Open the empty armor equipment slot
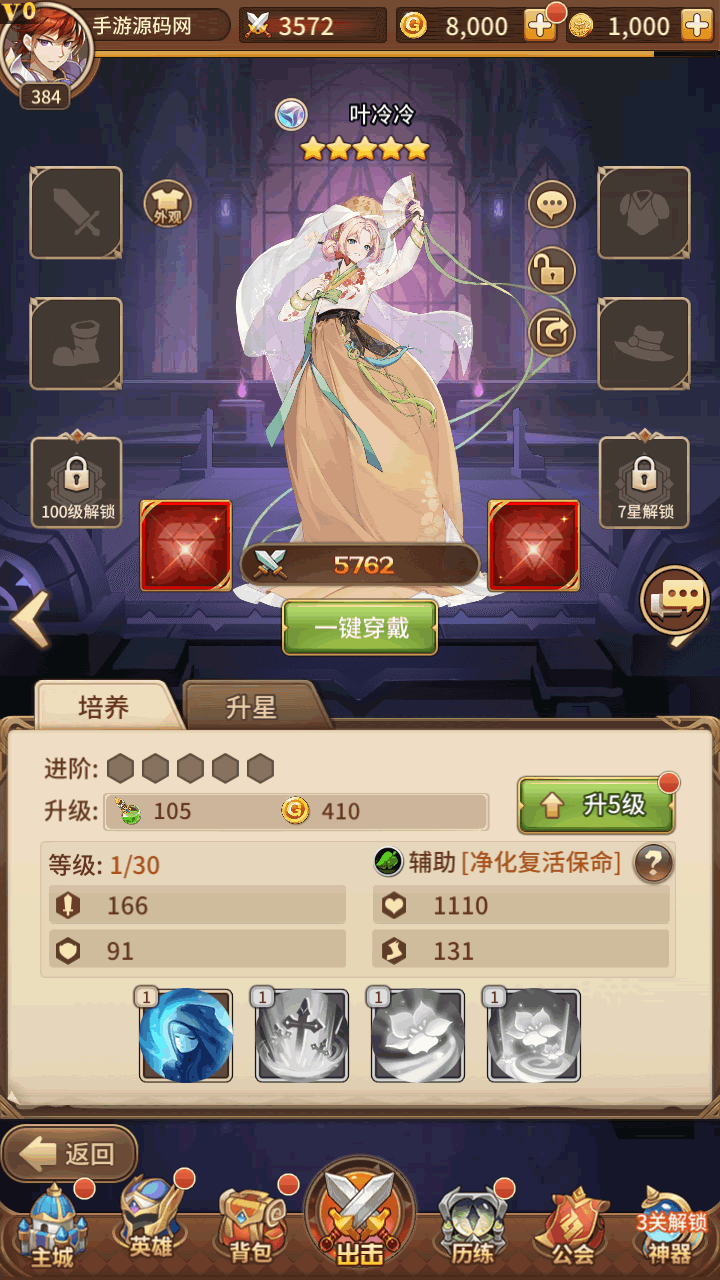 pos(644,213)
